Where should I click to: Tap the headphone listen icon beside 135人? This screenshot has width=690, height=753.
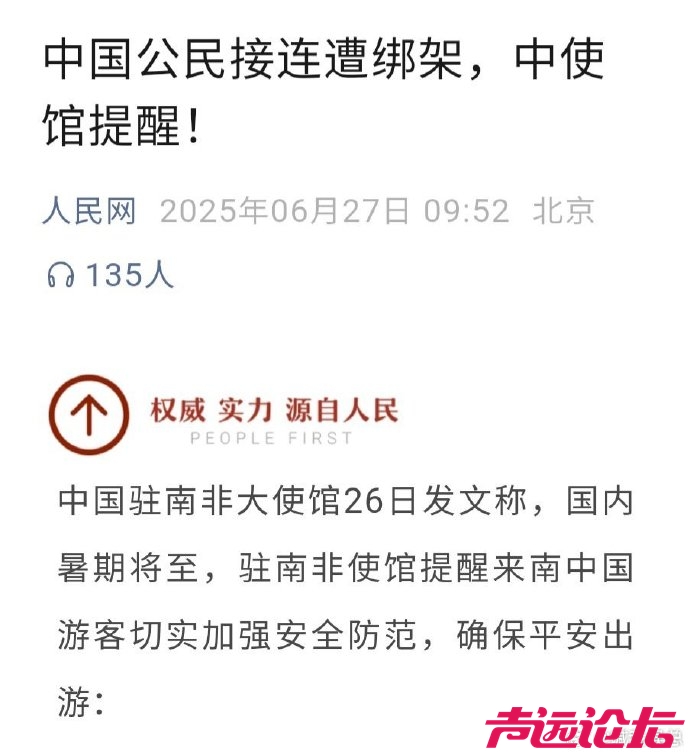(x=61, y=275)
